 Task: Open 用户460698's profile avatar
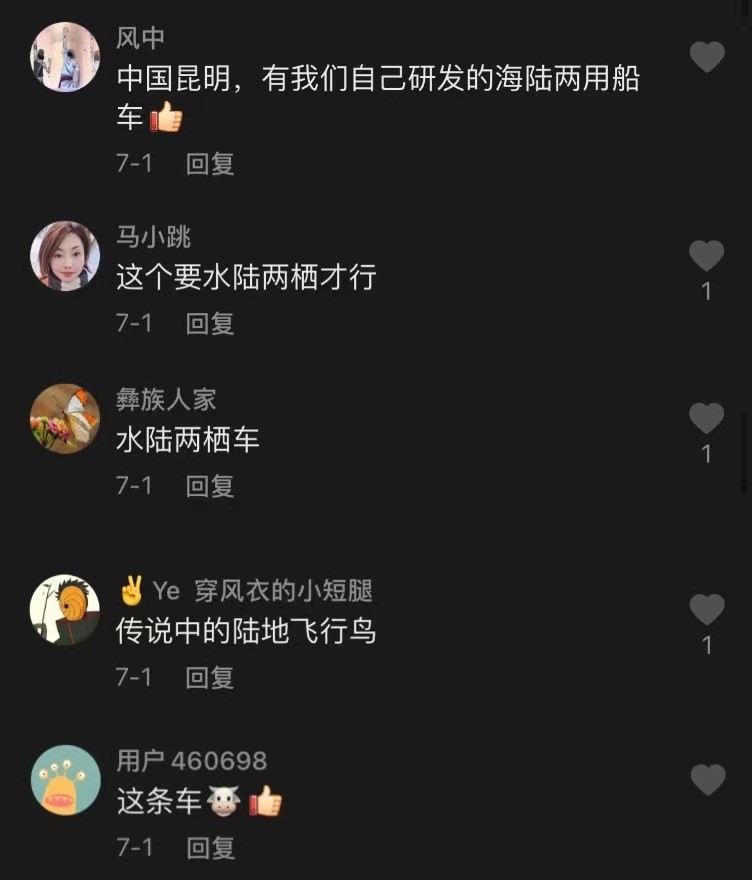(65, 779)
